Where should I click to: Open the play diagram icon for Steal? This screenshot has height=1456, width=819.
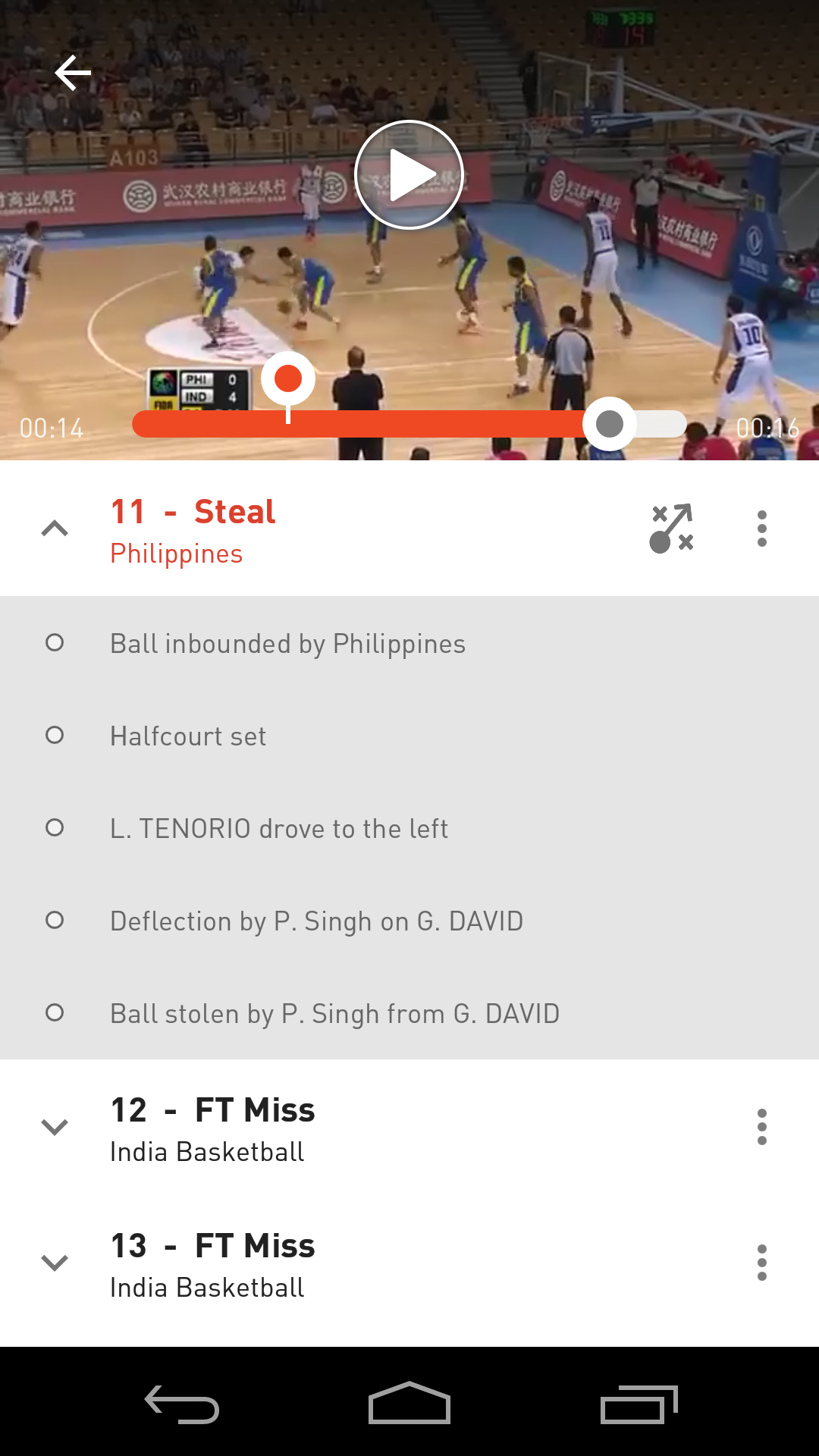(x=672, y=529)
